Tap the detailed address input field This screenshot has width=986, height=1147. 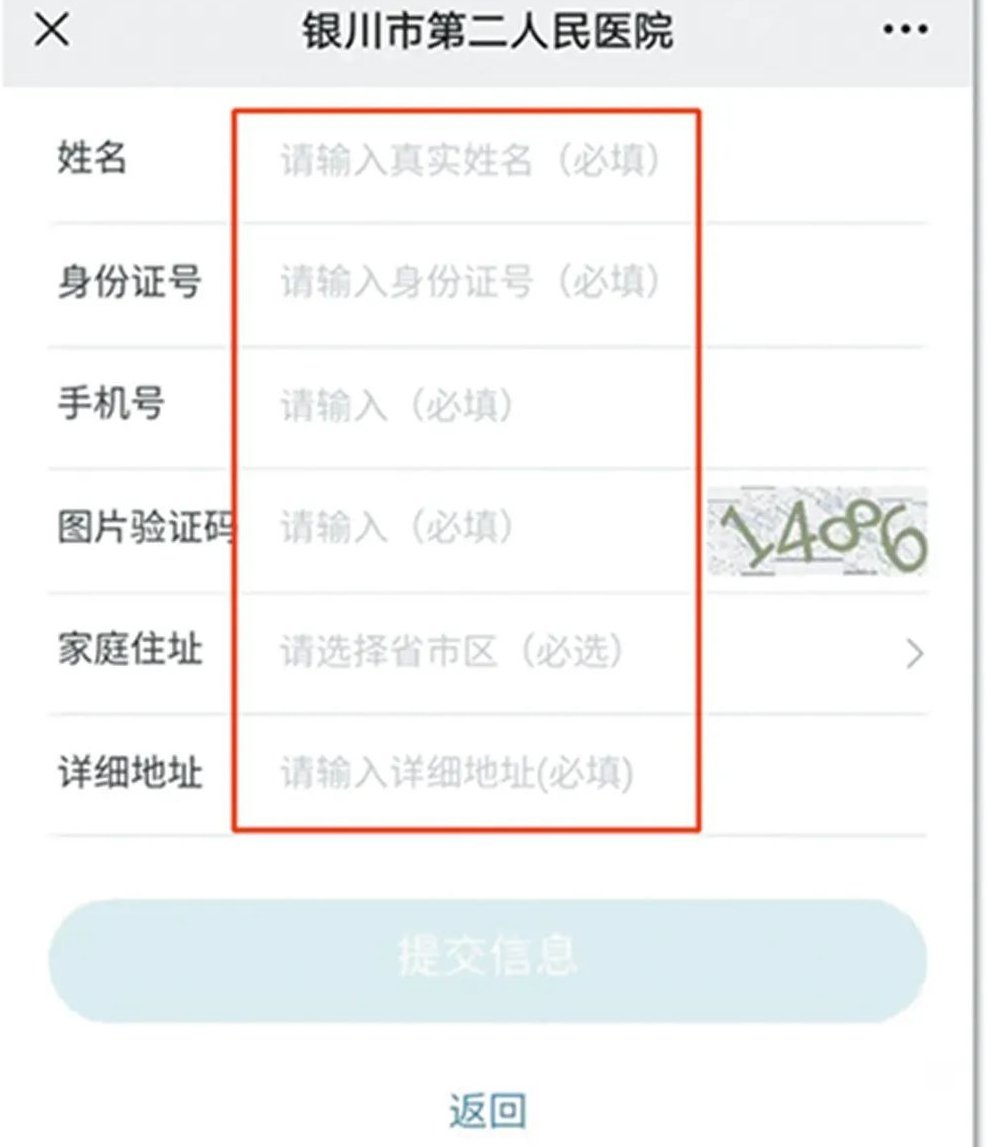coord(470,774)
